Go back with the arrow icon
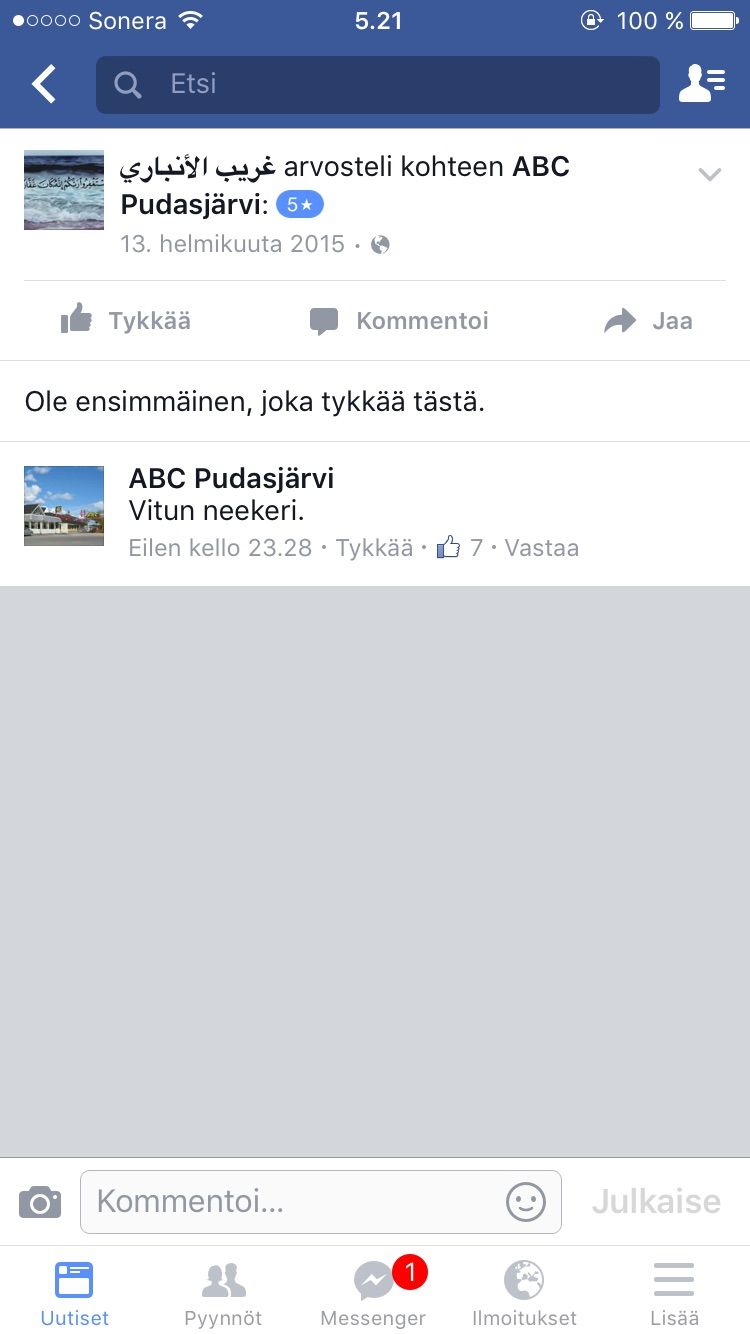 tap(45, 84)
